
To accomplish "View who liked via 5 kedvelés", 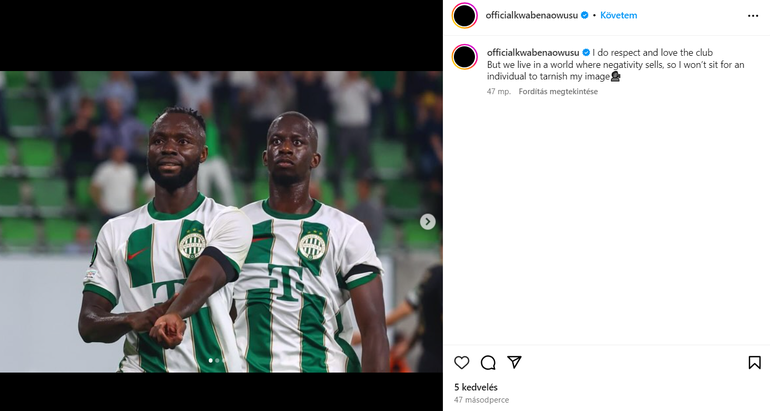I will pos(476,387).
